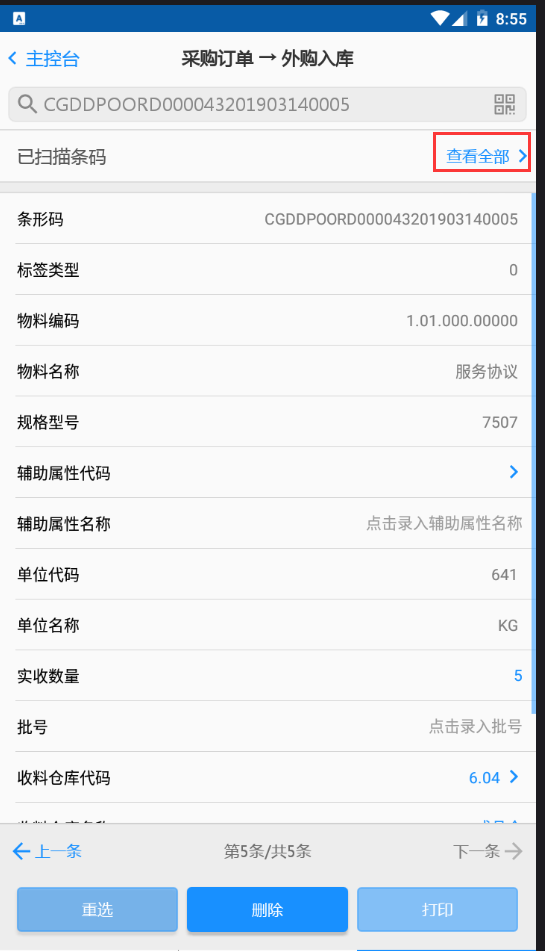Open the 辅助属性代码 selector
The image size is (545, 951).
click(275, 472)
